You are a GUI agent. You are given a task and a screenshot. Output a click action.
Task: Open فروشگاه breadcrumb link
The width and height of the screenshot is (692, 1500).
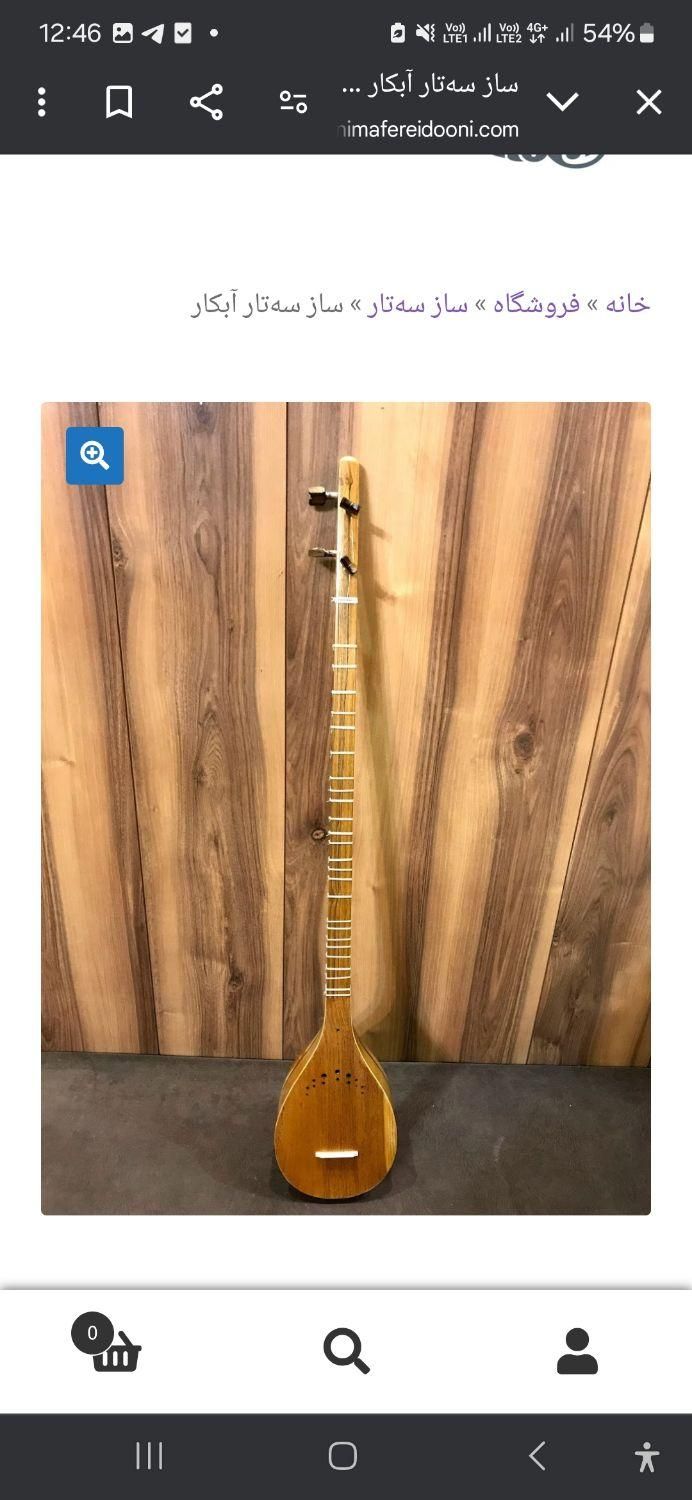pos(536,304)
